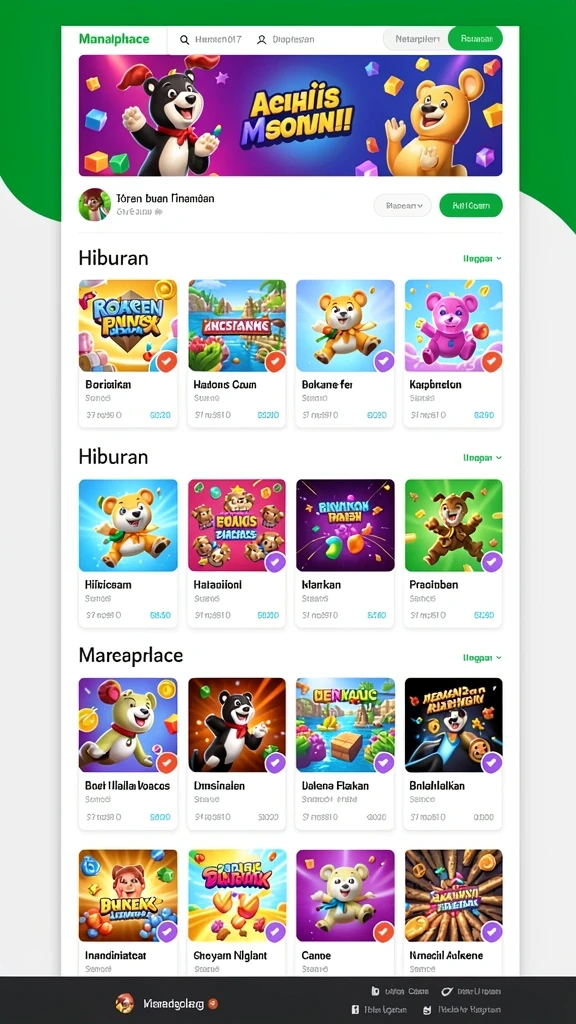Expand the green dropdown next to the Mareaprlace heading
This screenshot has height=1024, width=576.
pyautogui.click(x=482, y=658)
